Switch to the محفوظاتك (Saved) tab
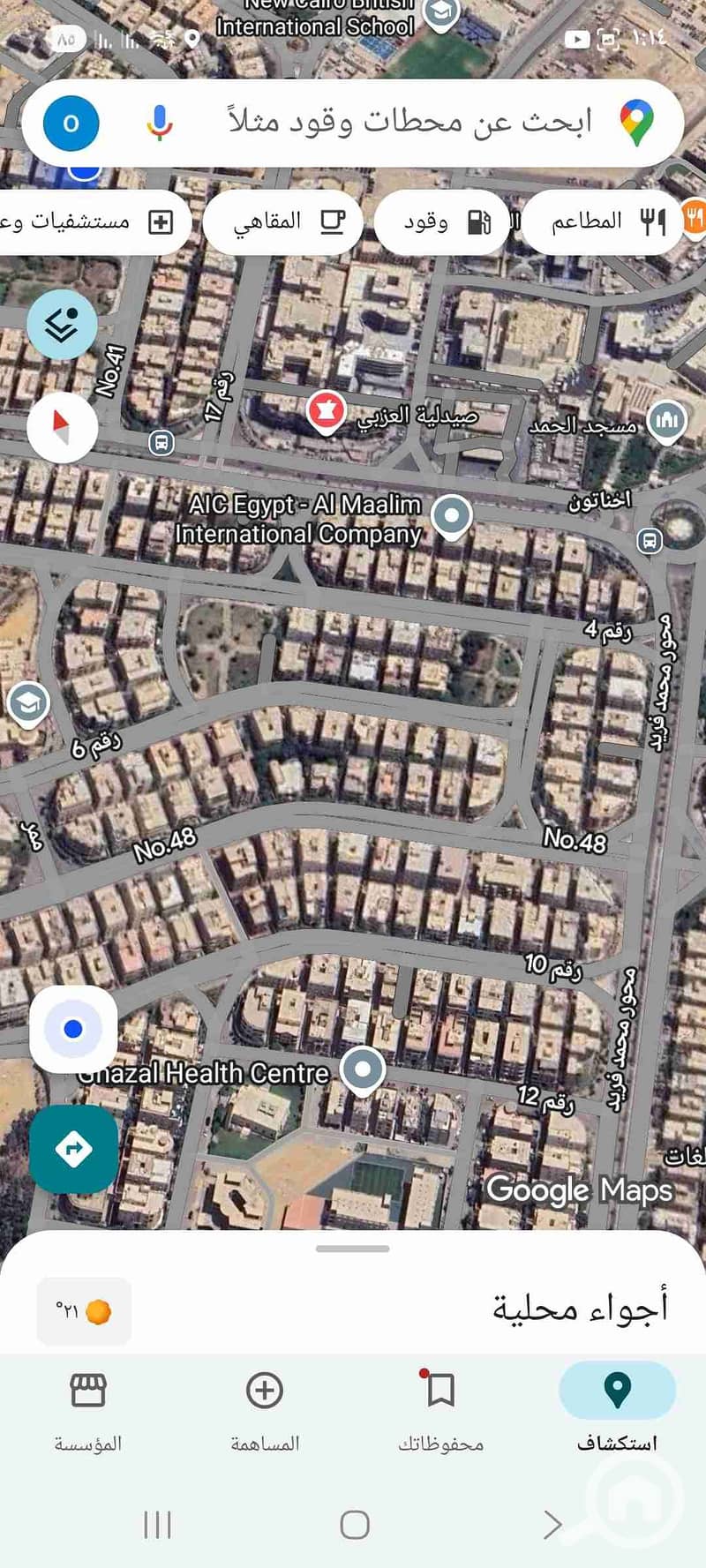Screen dimensions: 706x1568 (440, 1408)
